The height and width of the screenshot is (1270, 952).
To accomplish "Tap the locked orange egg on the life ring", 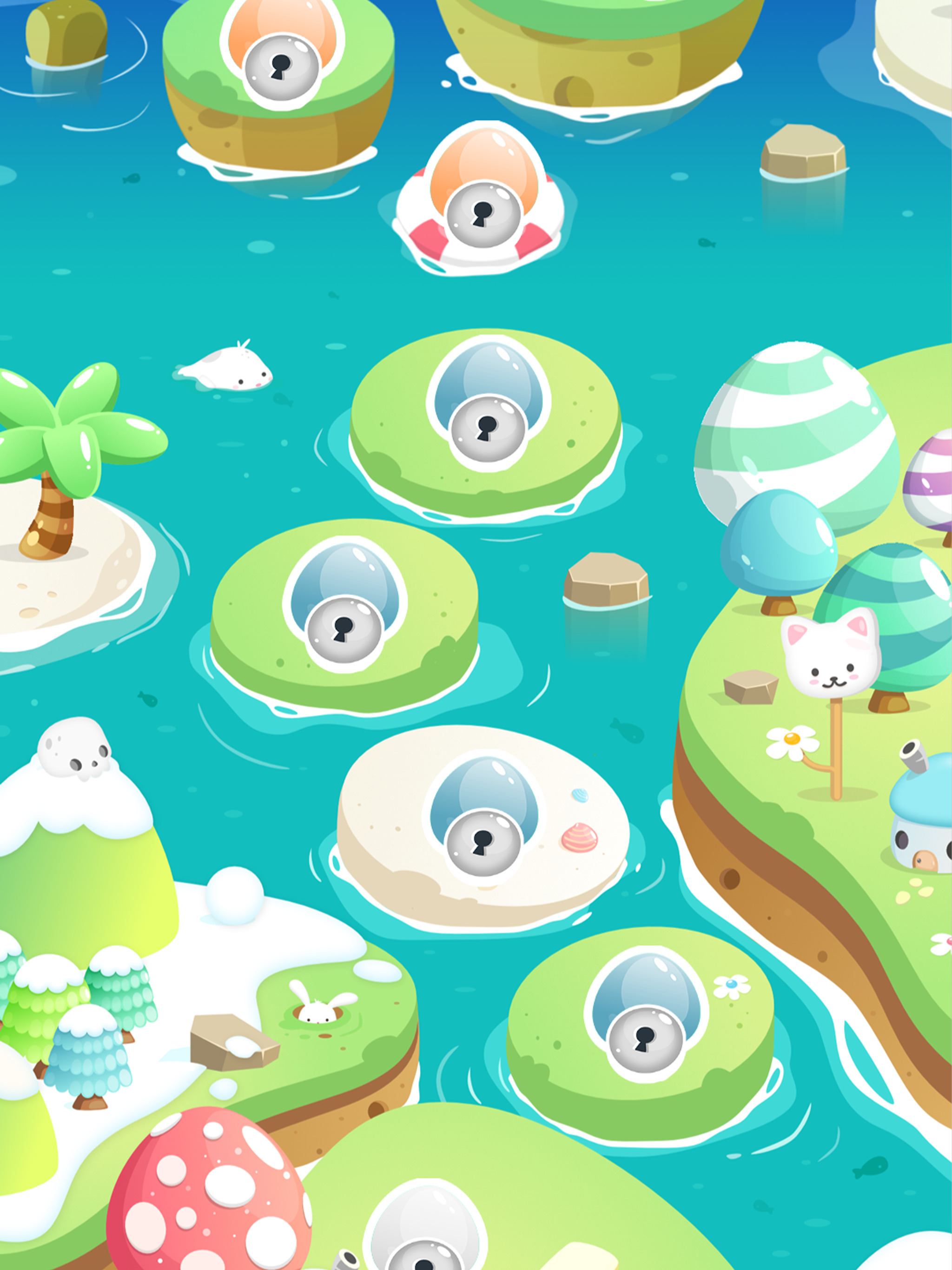I will [x=483, y=192].
